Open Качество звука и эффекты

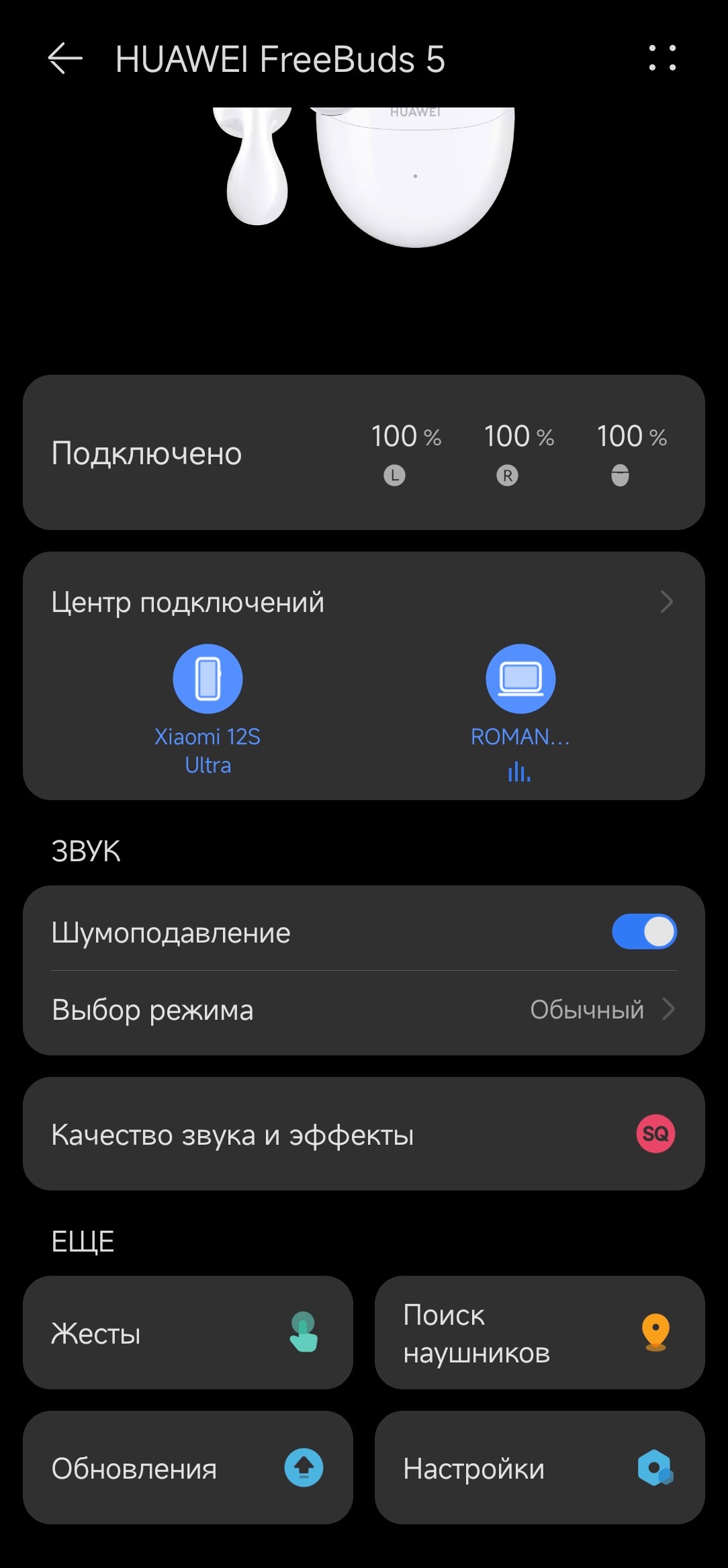[x=363, y=1134]
